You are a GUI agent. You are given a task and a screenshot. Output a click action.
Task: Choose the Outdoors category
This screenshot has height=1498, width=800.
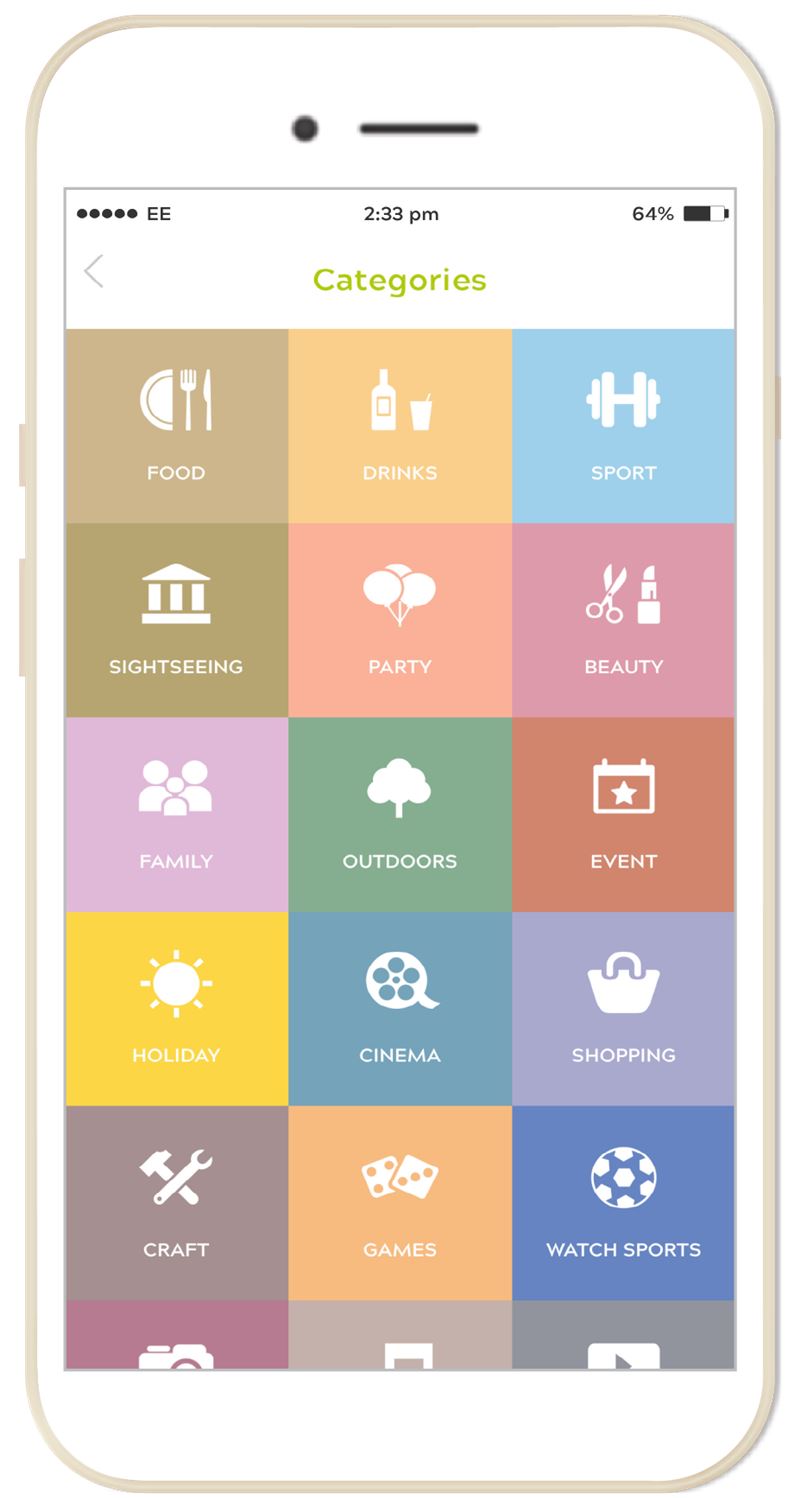[400, 814]
